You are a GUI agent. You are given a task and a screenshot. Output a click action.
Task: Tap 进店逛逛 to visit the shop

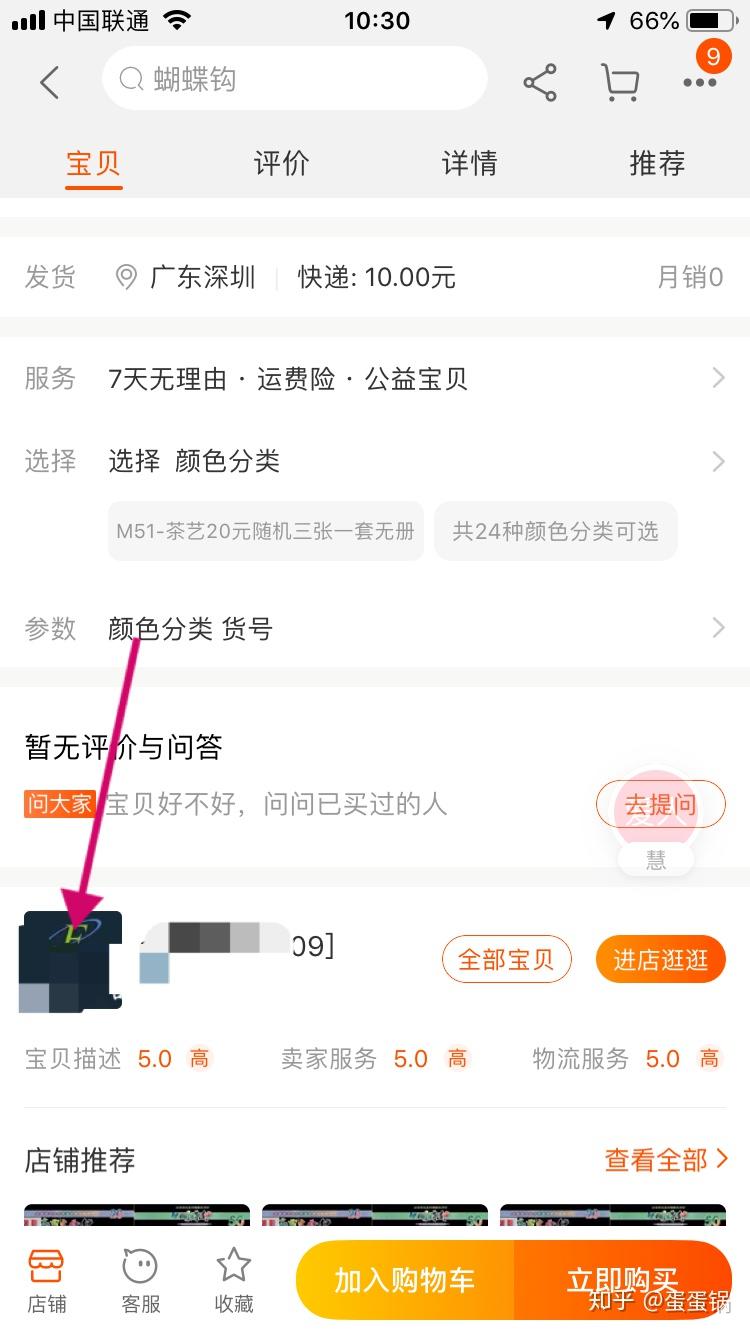pyautogui.click(x=660, y=960)
